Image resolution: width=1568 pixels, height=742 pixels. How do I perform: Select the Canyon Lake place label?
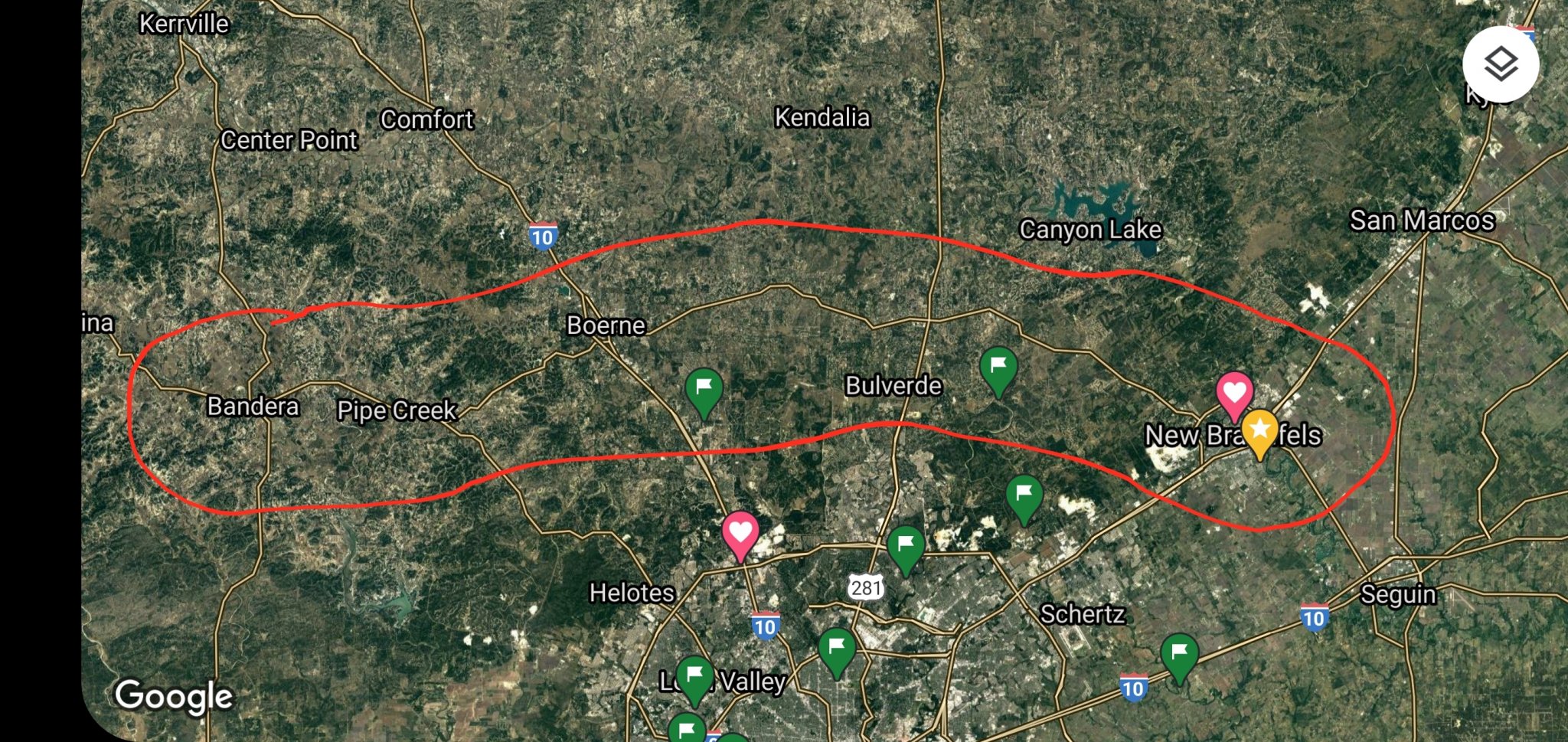coord(1090,229)
